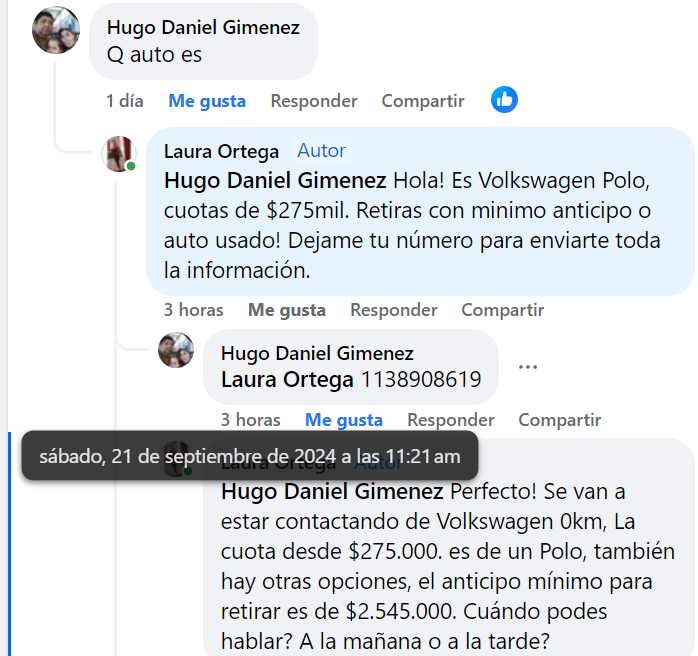
Task: Open the overflow menu next to the phone number comment
Action: point(528,367)
